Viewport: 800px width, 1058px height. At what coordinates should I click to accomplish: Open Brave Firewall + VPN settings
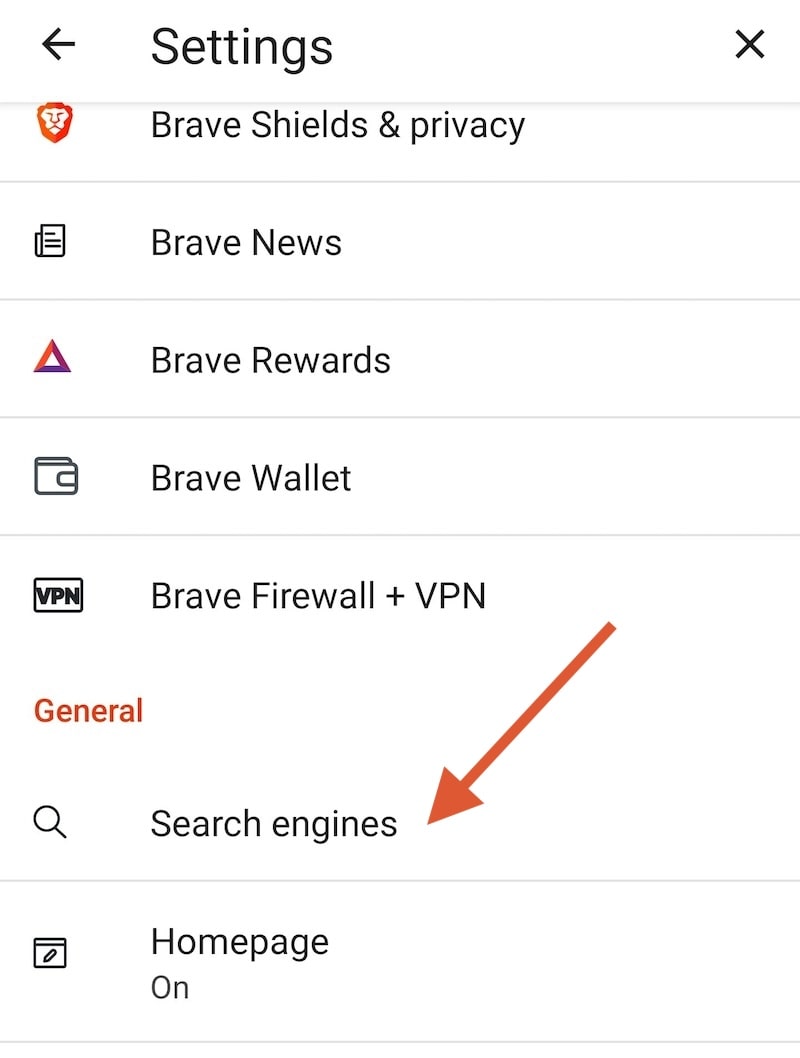[x=318, y=595]
